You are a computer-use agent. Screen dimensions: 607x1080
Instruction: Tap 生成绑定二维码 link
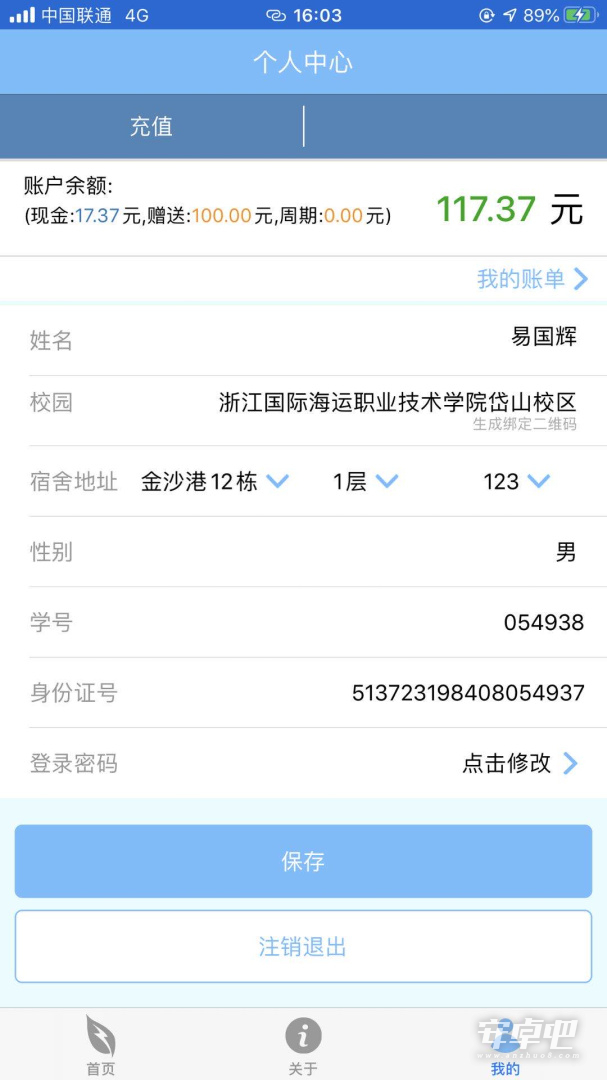point(524,424)
